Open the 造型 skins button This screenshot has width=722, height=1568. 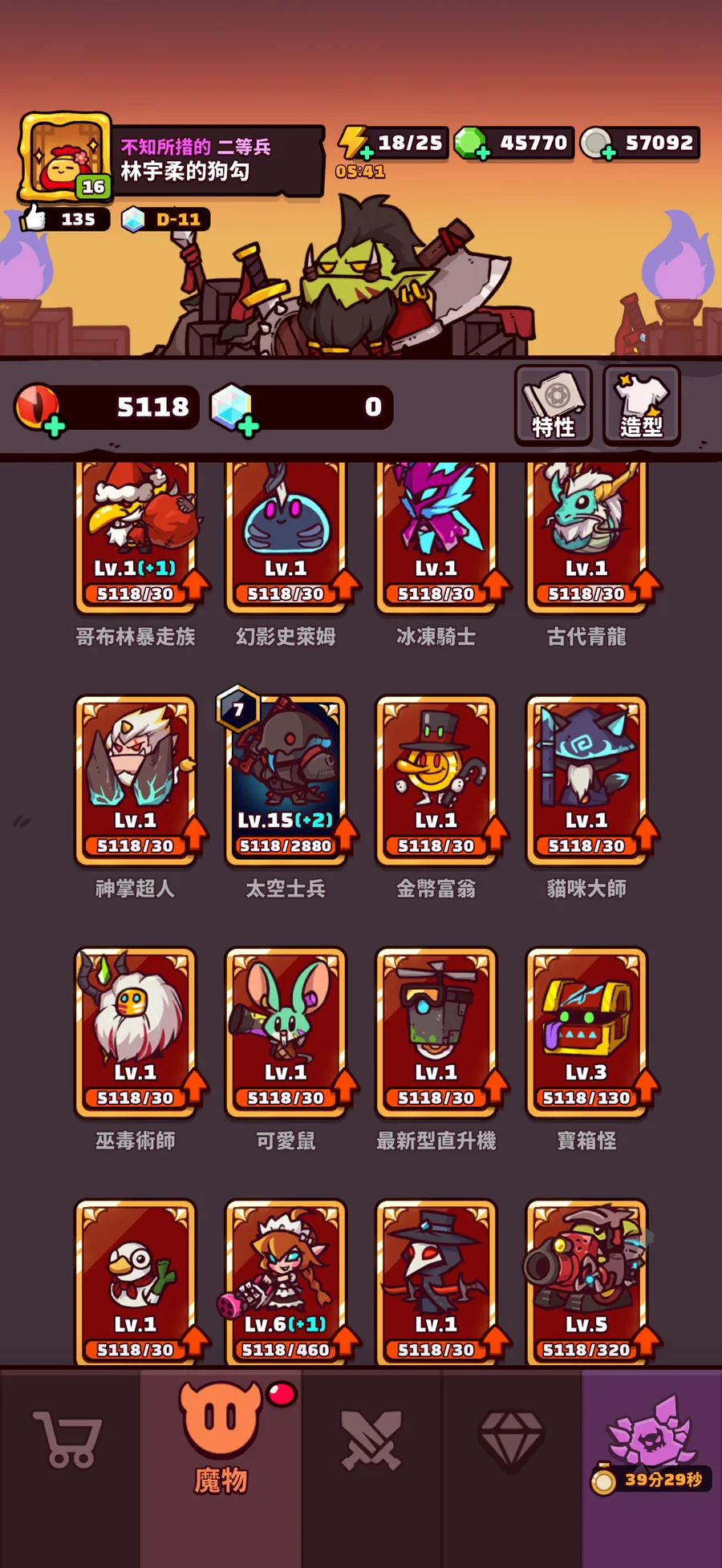point(641,405)
